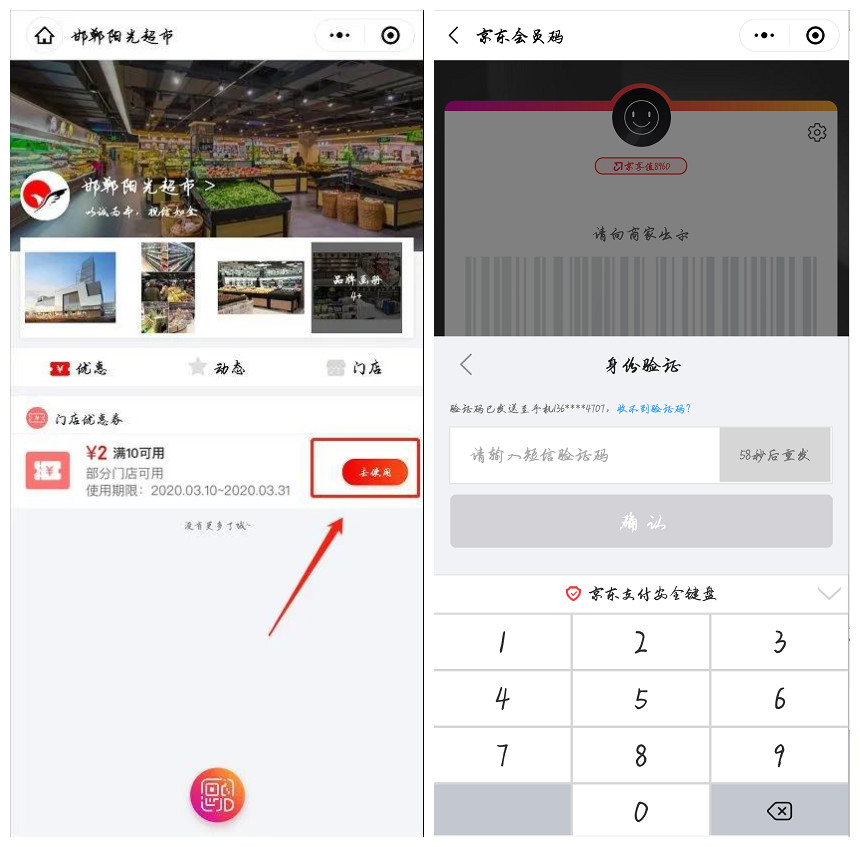Tap the 0 key on the keypad
Screen dimensions: 860x847
[x=641, y=811]
